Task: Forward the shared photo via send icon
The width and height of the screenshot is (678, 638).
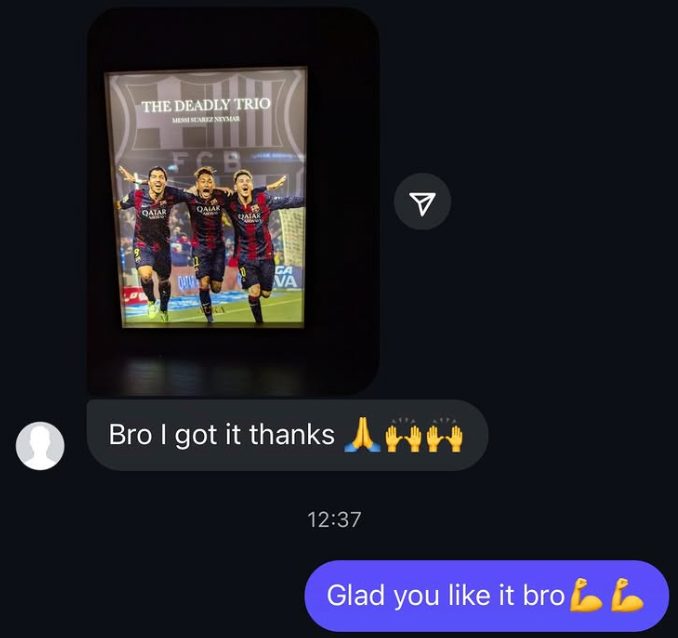Action: [423, 204]
